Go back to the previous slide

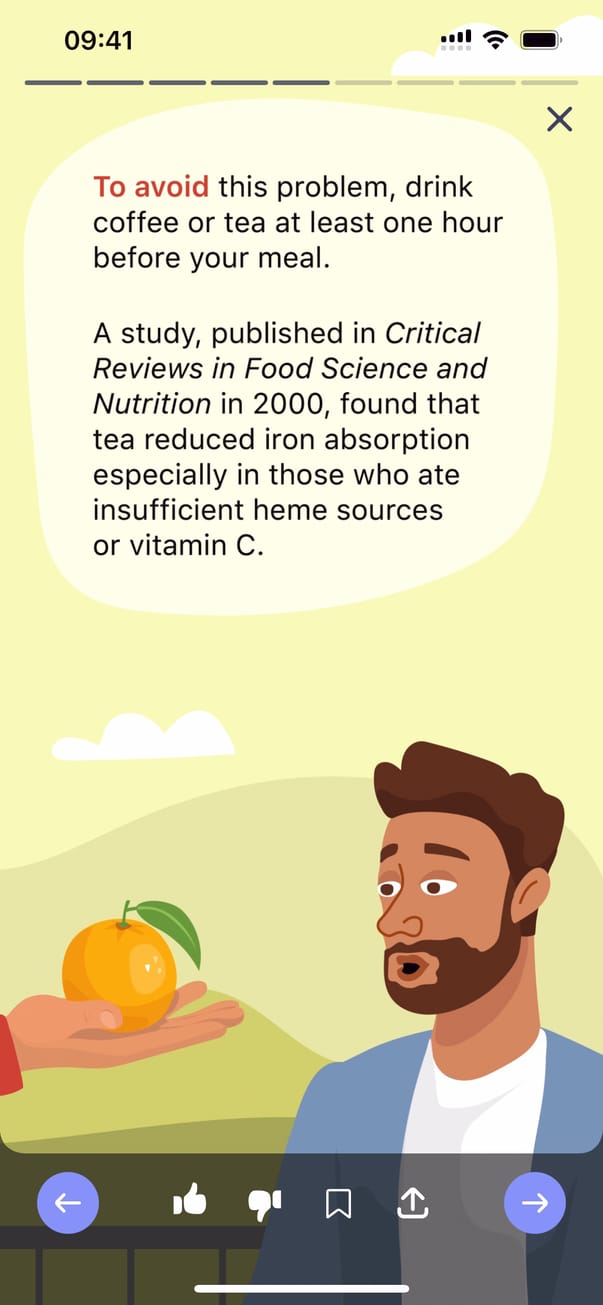tap(68, 1202)
